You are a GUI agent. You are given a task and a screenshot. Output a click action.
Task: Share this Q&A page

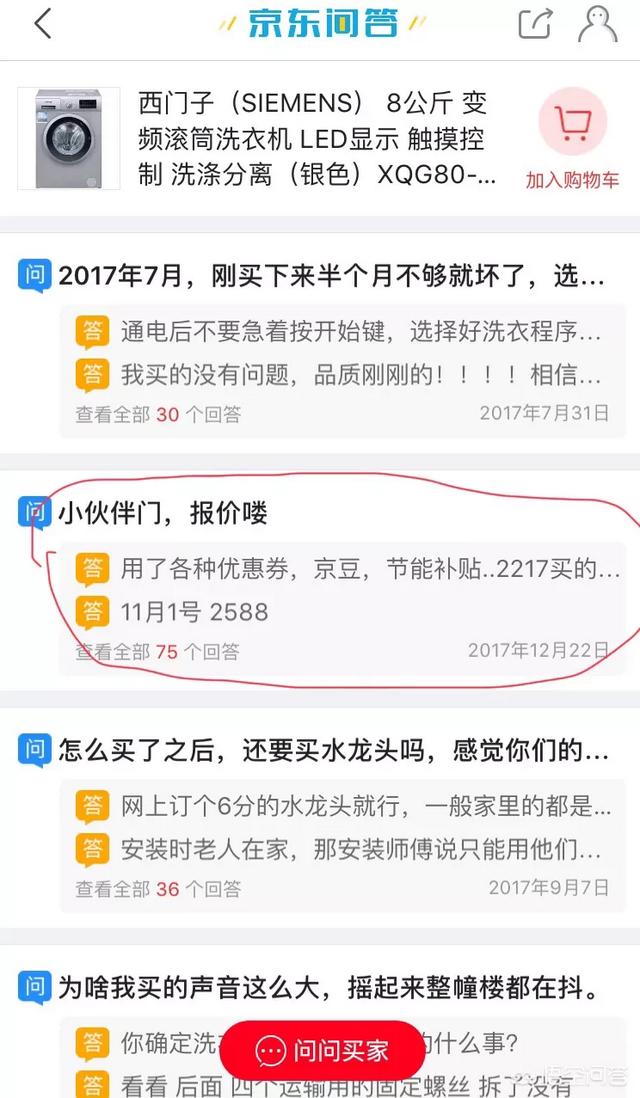coord(536,24)
